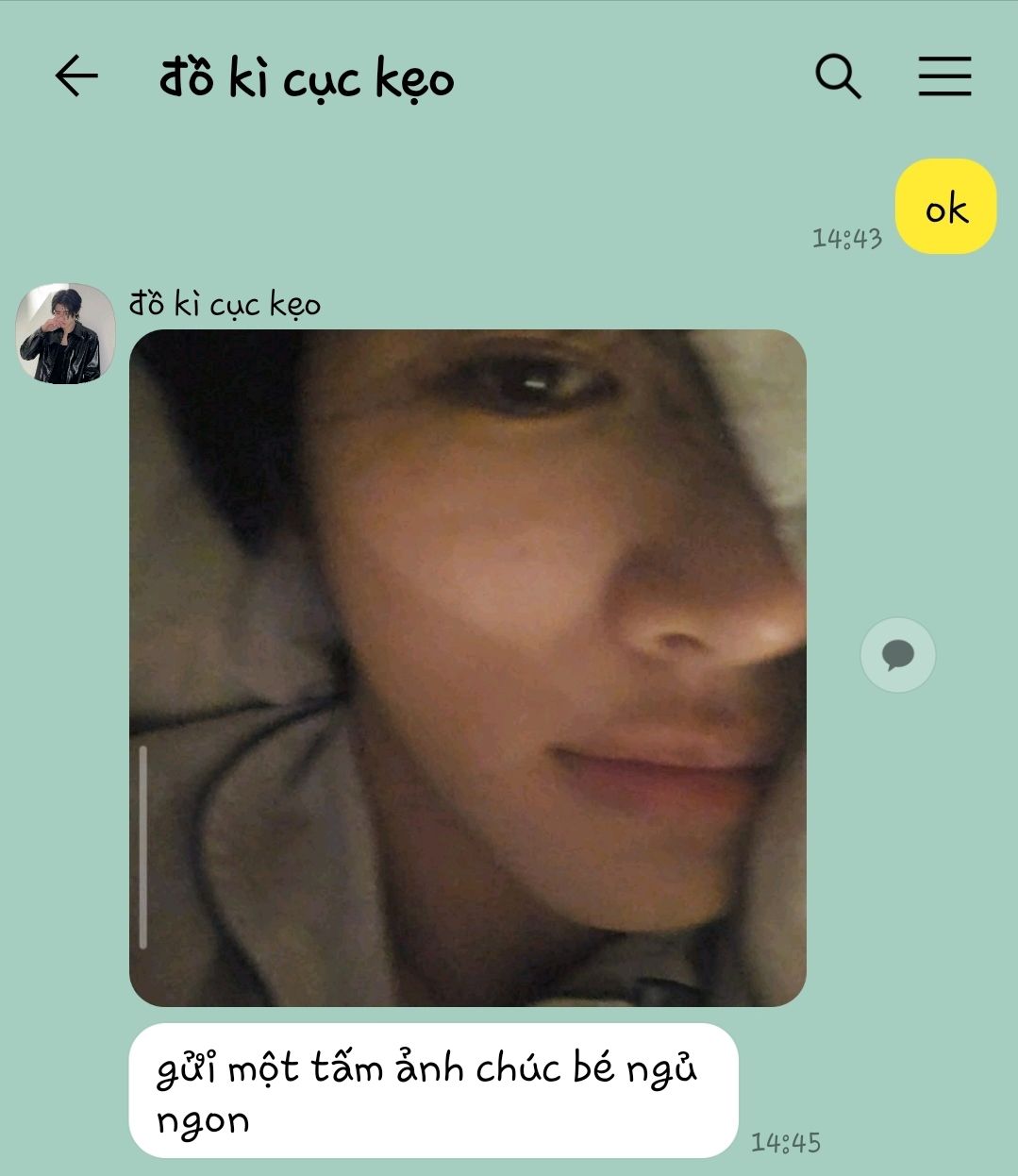Open đồ kì cục kẹo's profile picture
The image size is (1018, 1176).
point(65,333)
